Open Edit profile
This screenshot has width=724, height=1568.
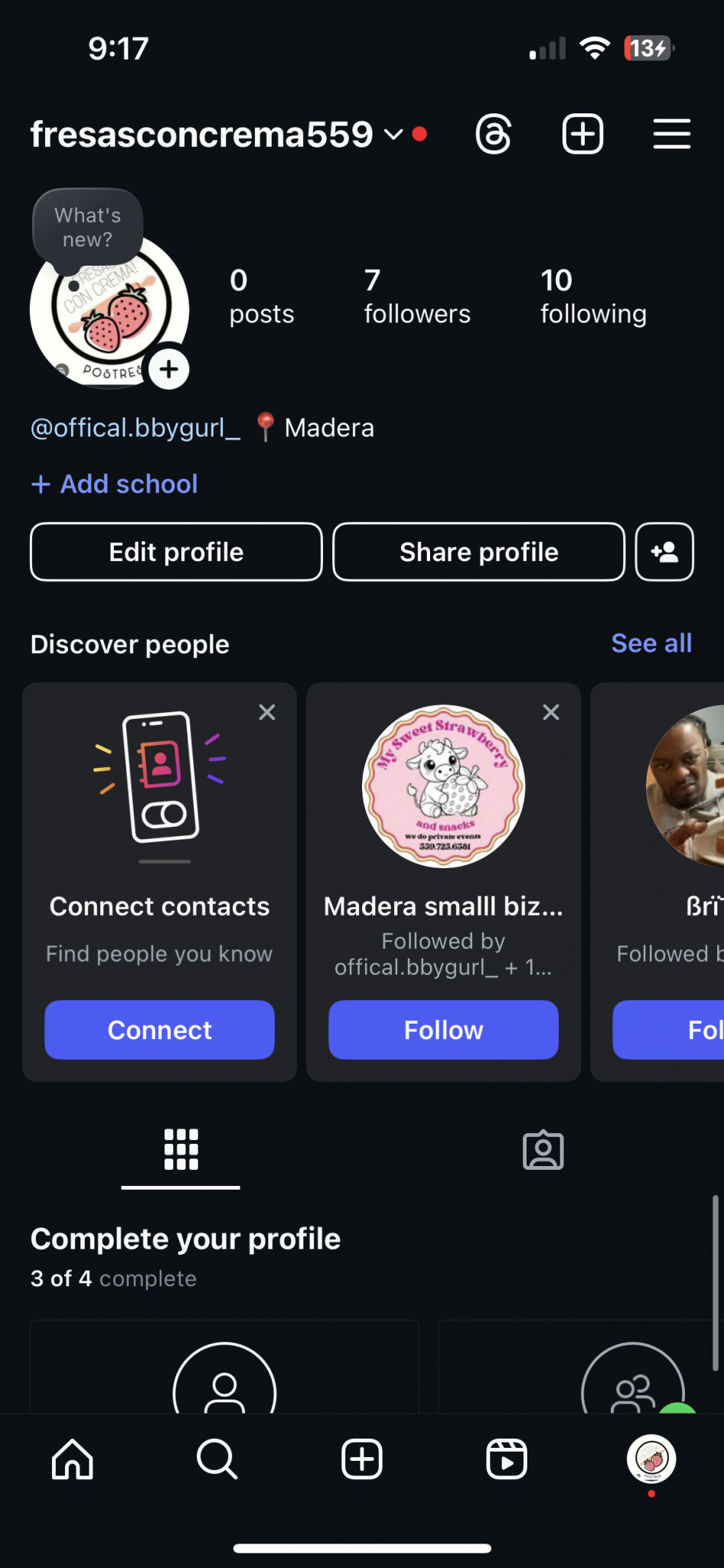point(176,552)
